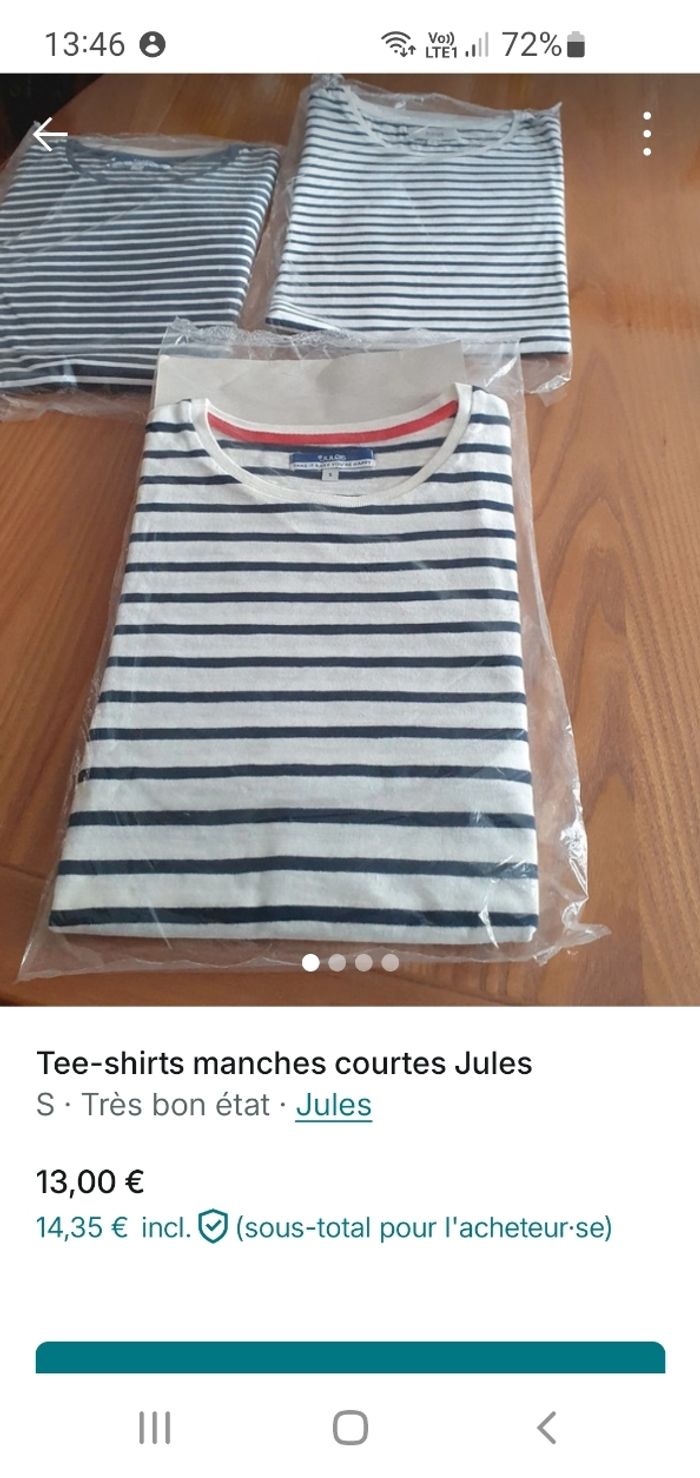
Task: Tap the teal button at the bottom
Action: [350, 1358]
